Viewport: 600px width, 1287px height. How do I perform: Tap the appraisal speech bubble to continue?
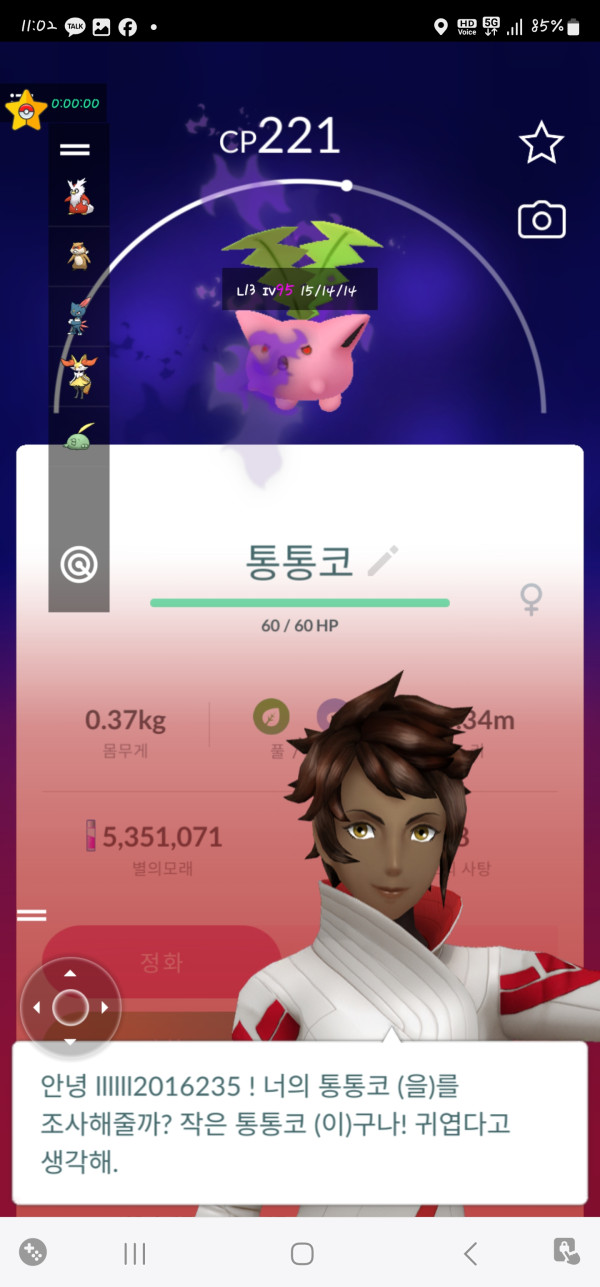(x=299, y=1124)
